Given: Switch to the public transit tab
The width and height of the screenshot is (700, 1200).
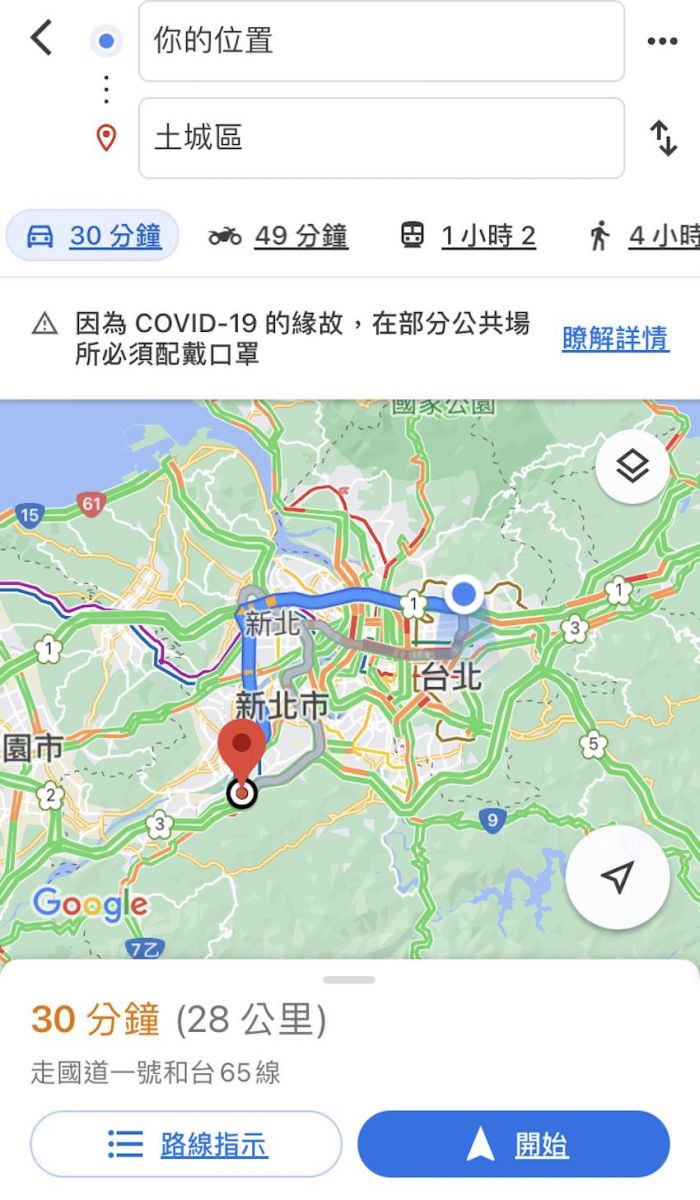Looking at the screenshot, I should point(468,236).
